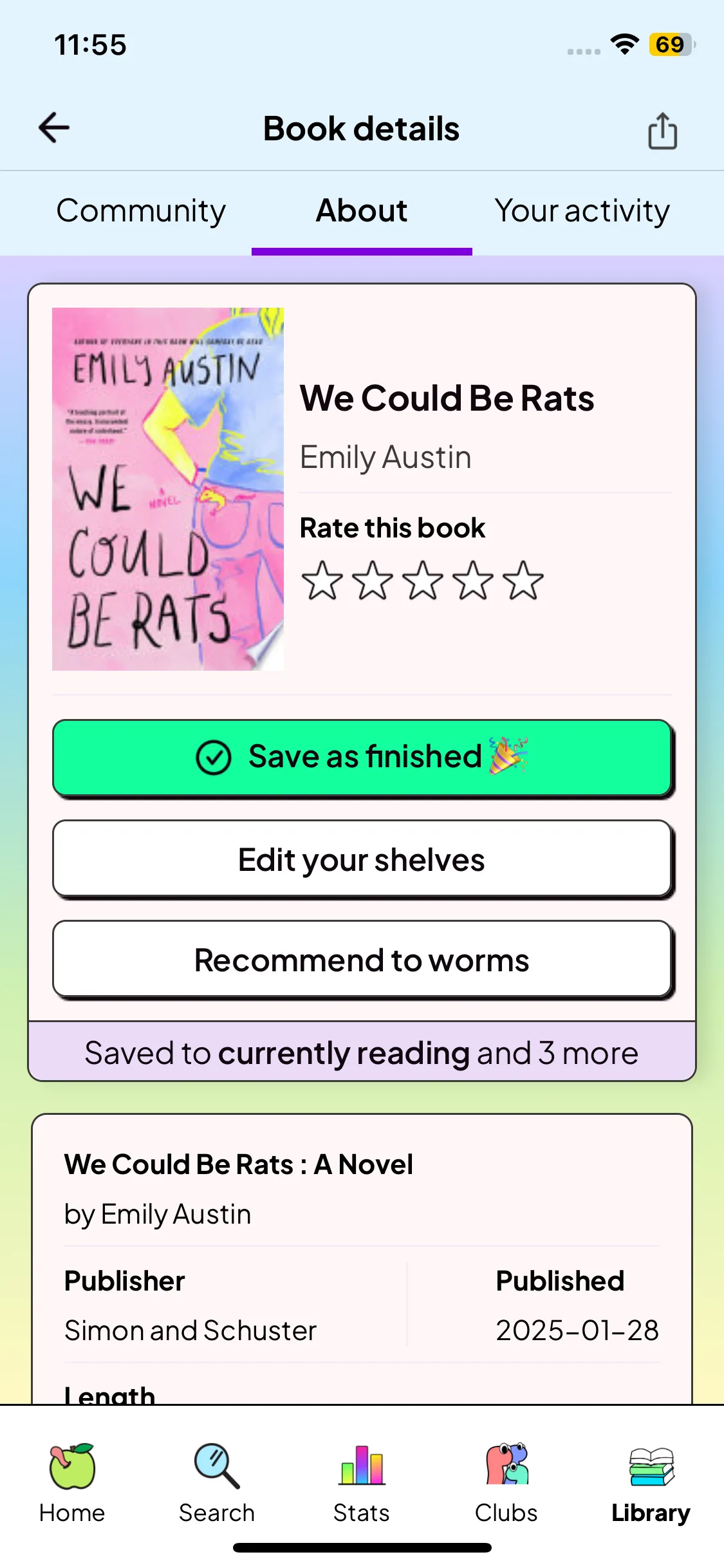Switch to the Community tab
Viewport: 724px width, 1568px height.
(141, 211)
